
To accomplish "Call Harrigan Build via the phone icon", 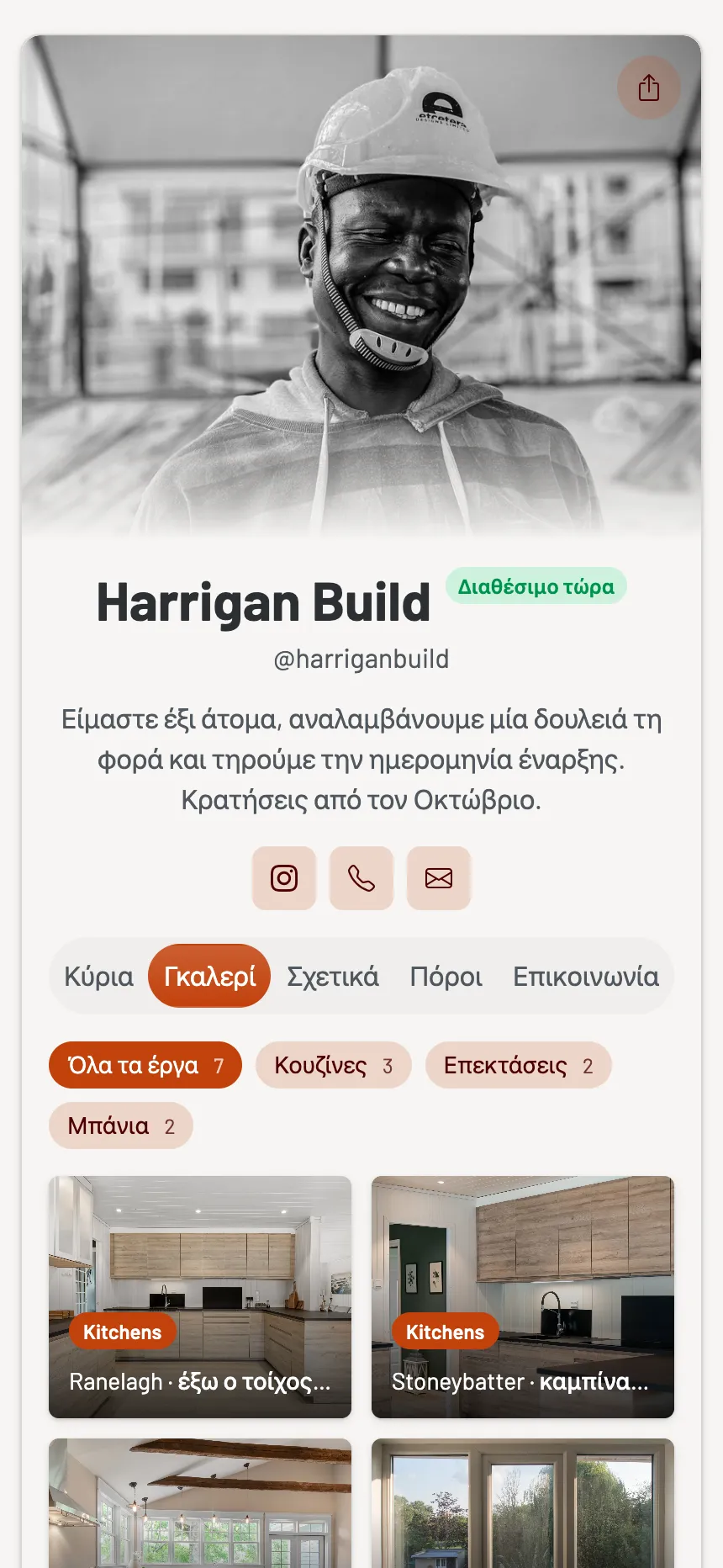I will (361, 878).
